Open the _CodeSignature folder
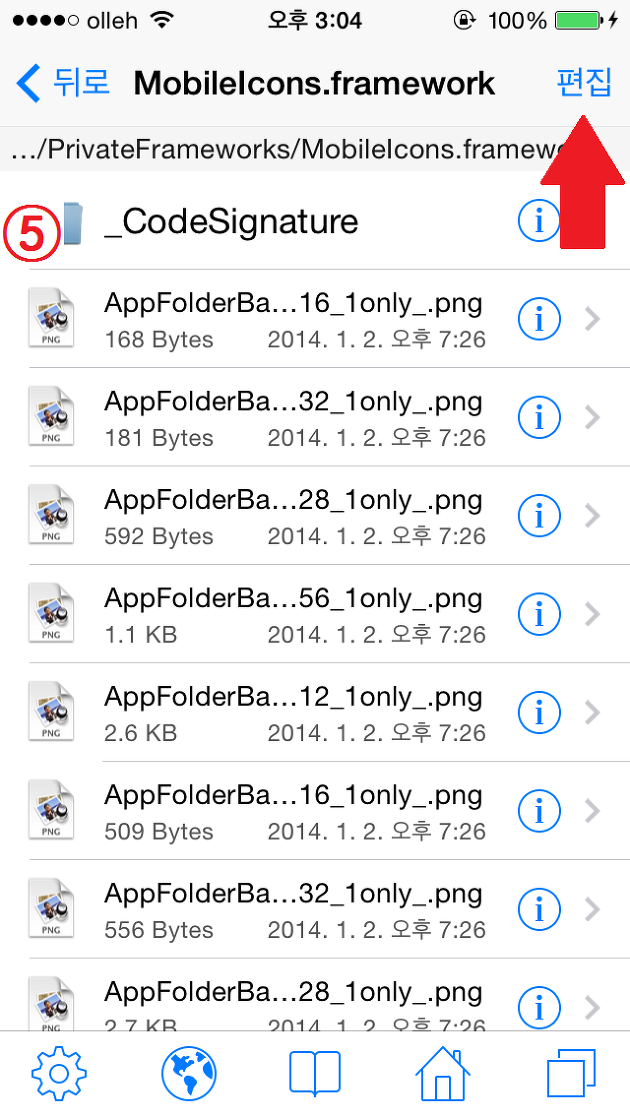Screen dimensions: 630x1118 [230, 221]
